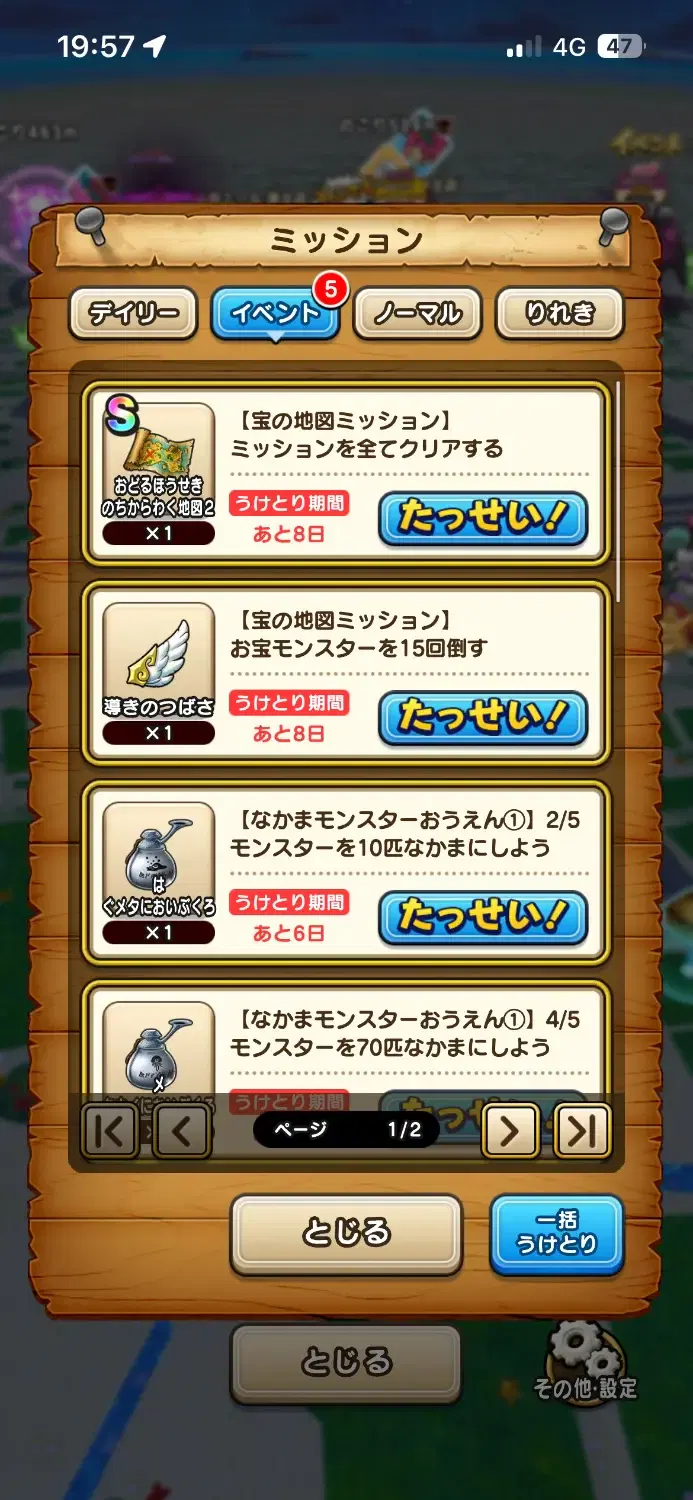The height and width of the screenshot is (1500, 693).
Task: Open the りれき history tab
Action: pyautogui.click(x=559, y=314)
